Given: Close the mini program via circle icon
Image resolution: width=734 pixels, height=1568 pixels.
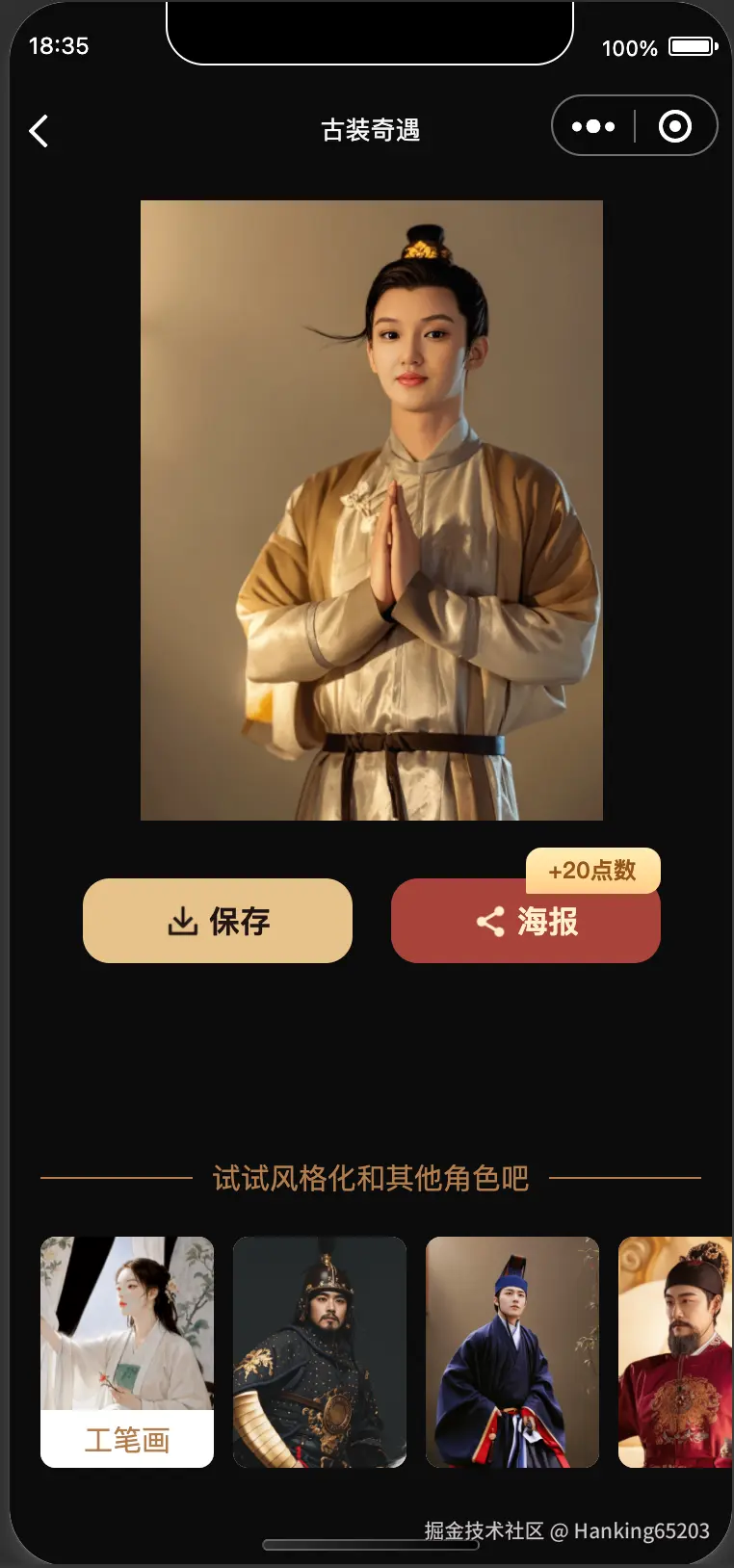Looking at the screenshot, I should pos(674,126).
